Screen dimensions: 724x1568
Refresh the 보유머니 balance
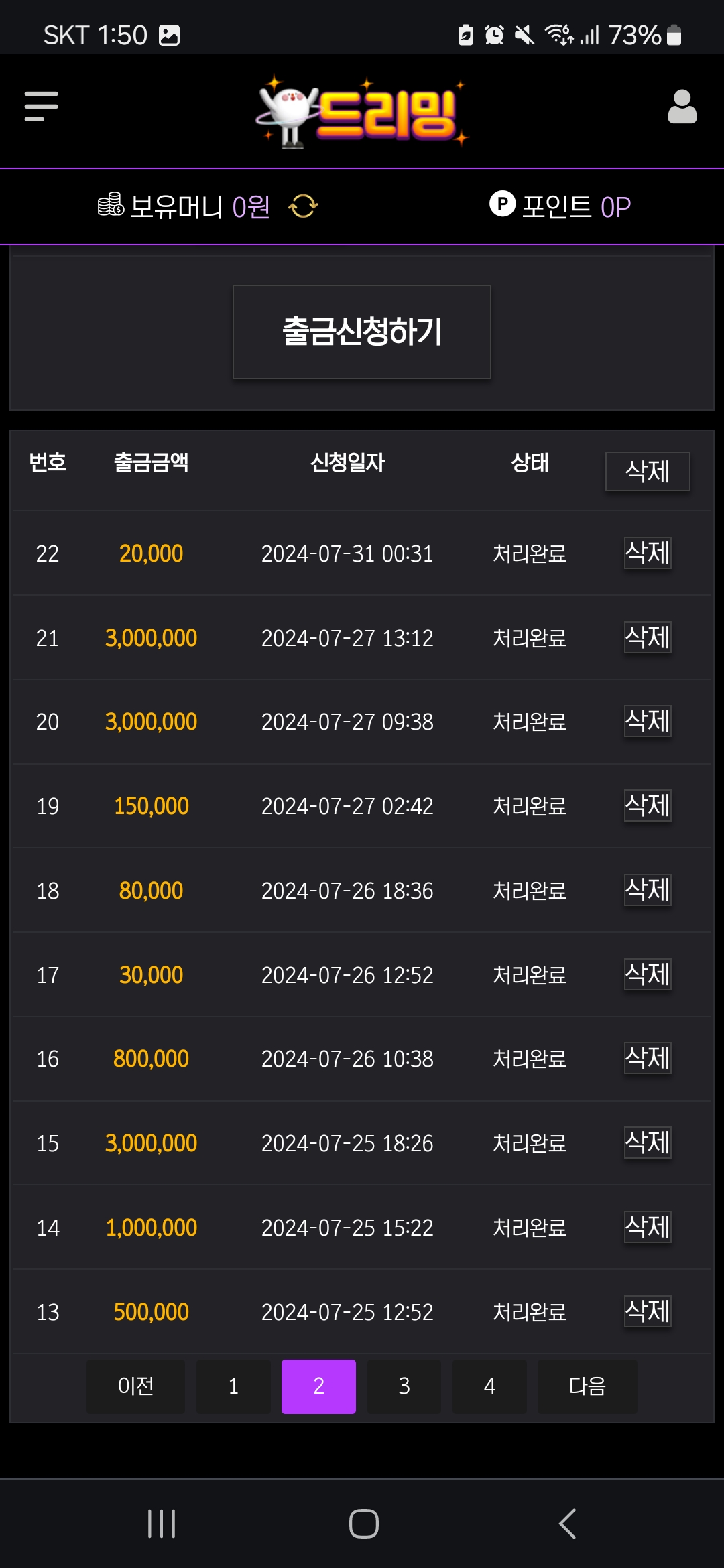[303, 206]
